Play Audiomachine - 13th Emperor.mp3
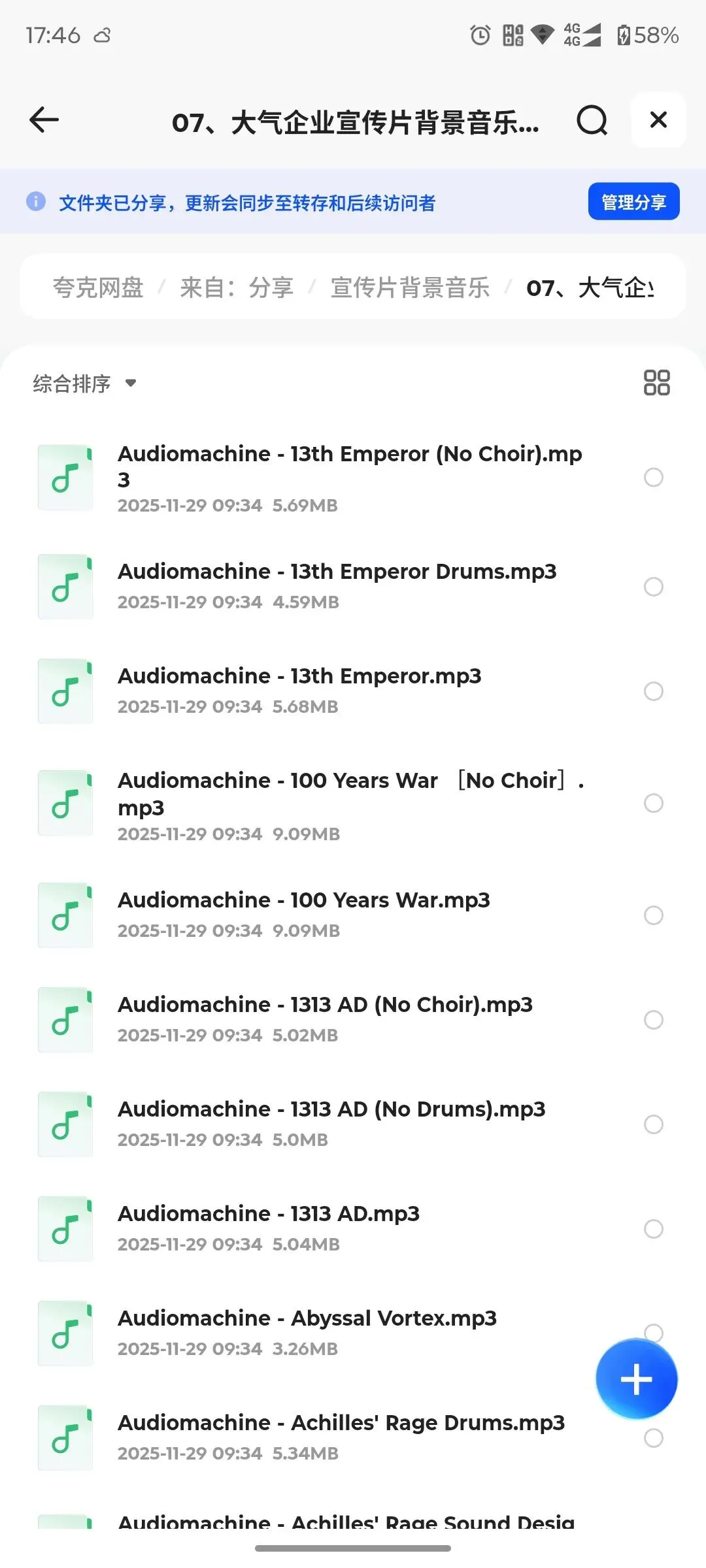Screen dimensions: 706x1568 [299, 677]
